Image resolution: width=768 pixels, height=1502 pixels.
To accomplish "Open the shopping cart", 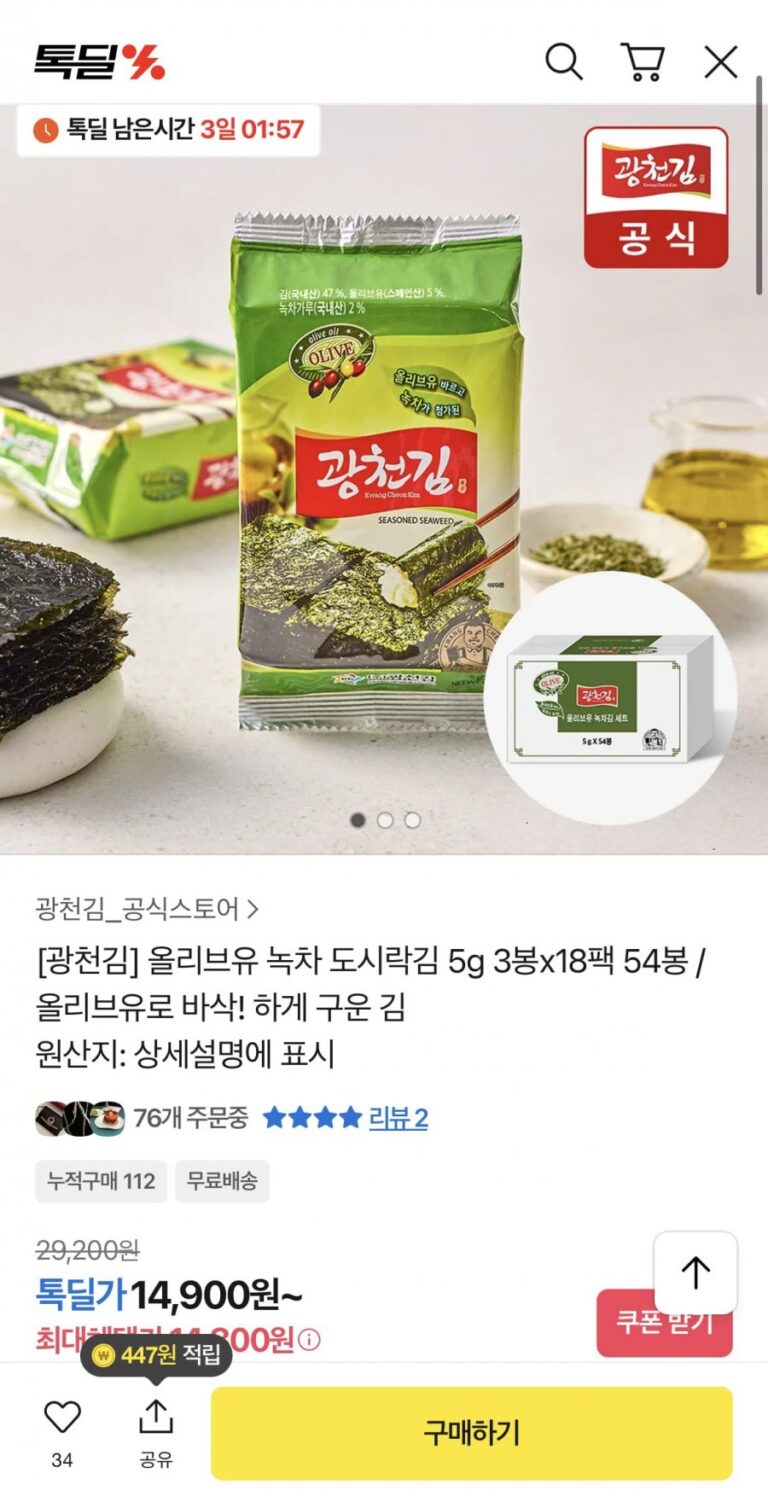I will click(642, 62).
